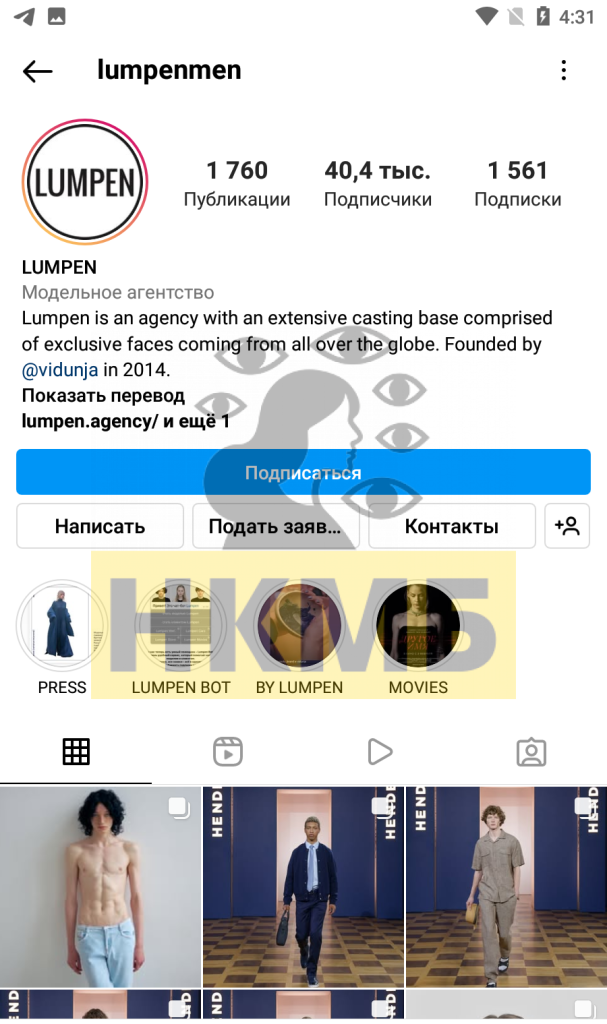This screenshot has height=1024, width=607.
Task: Tap Написать to message the account
Action: (x=100, y=526)
